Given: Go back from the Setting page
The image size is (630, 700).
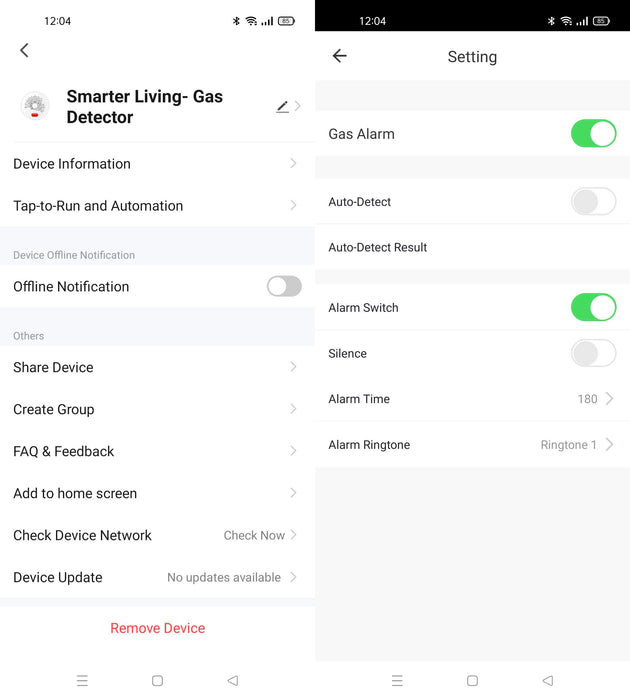Looking at the screenshot, I should pos(340,57).
